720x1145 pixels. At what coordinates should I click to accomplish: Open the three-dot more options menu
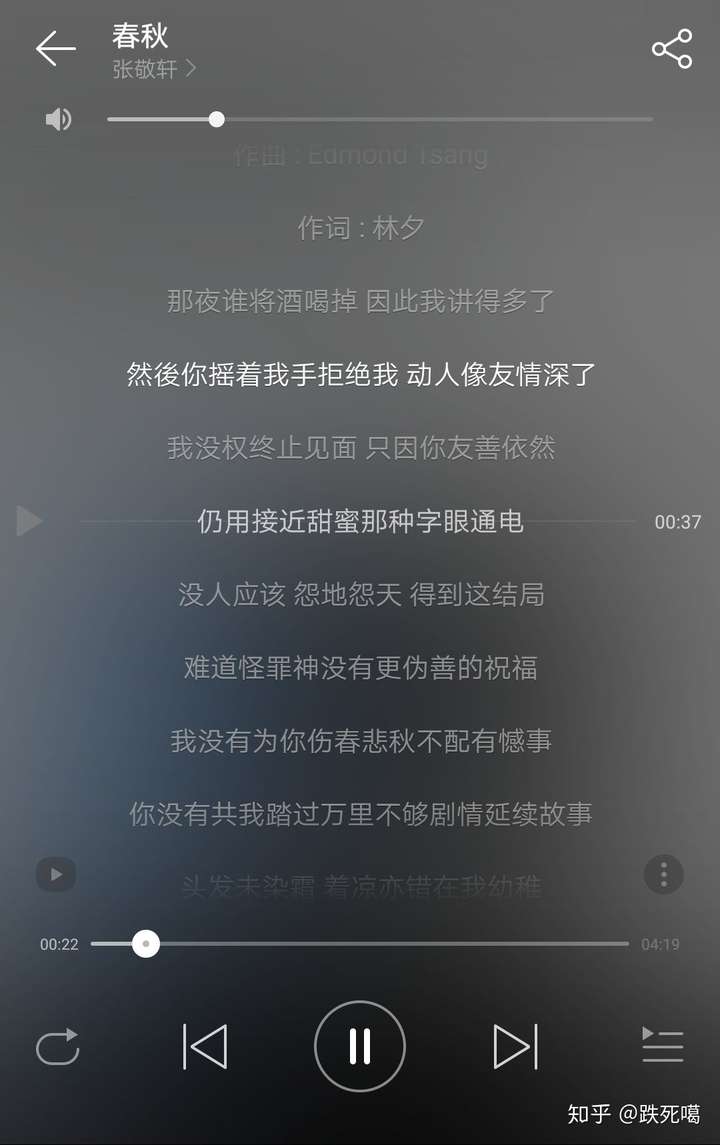663,875
